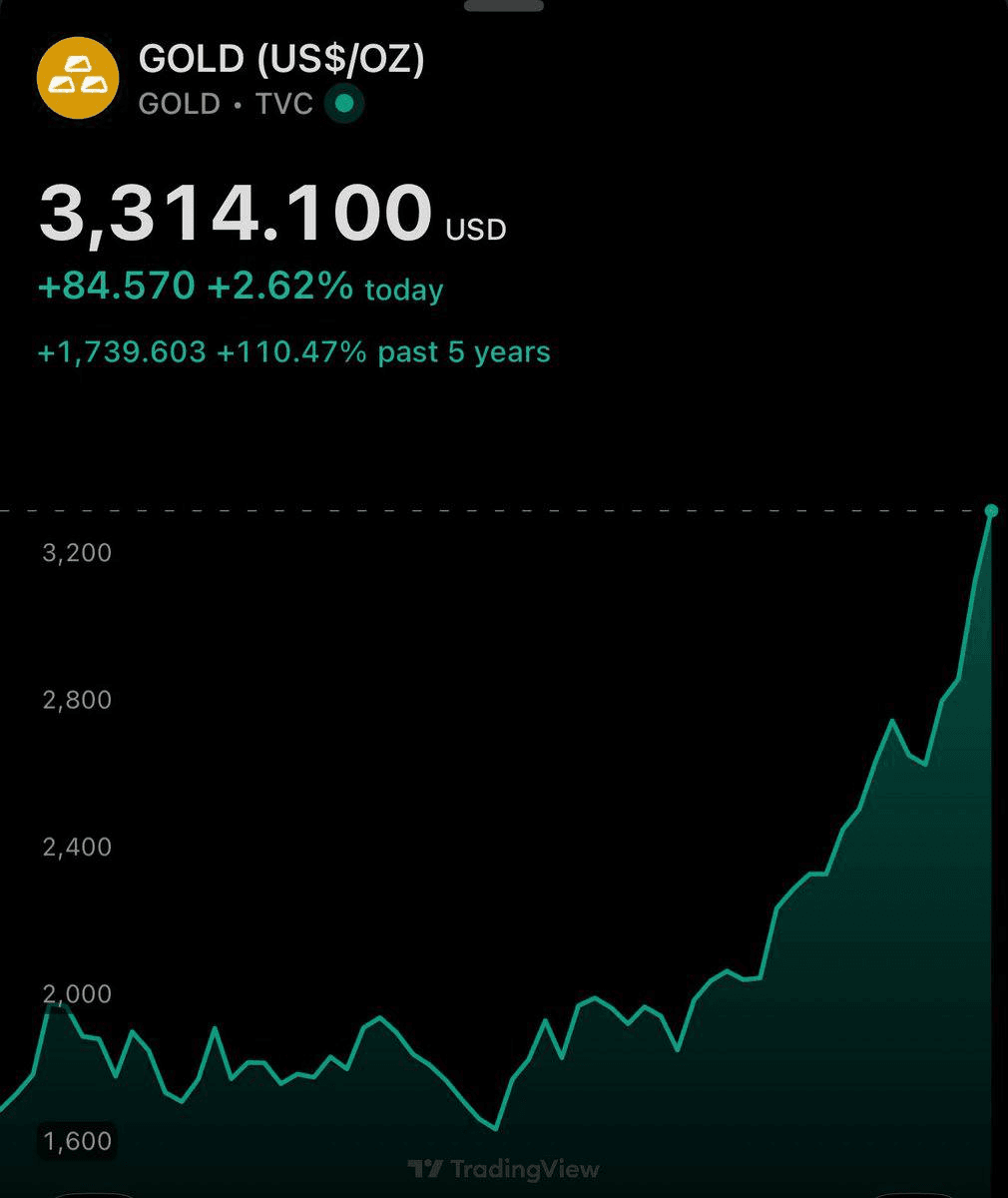Open the GOLD (US$/OZ) symbol header
The width and height of the screenshot is (1008, 1198).
[x=280, y=60]
